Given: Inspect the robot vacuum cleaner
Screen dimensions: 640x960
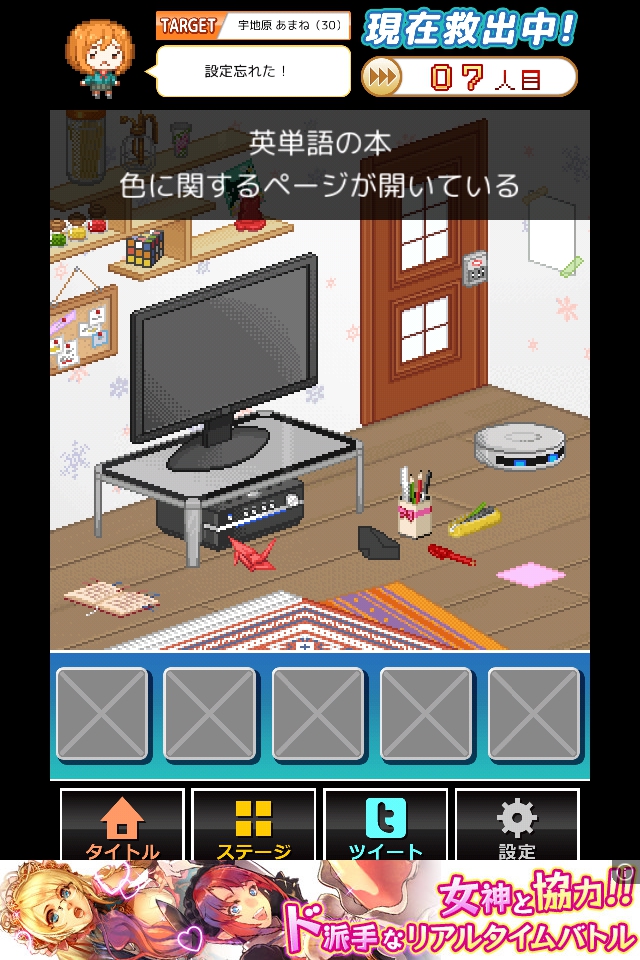Looking at the screenshot, I should click(519, 445).
